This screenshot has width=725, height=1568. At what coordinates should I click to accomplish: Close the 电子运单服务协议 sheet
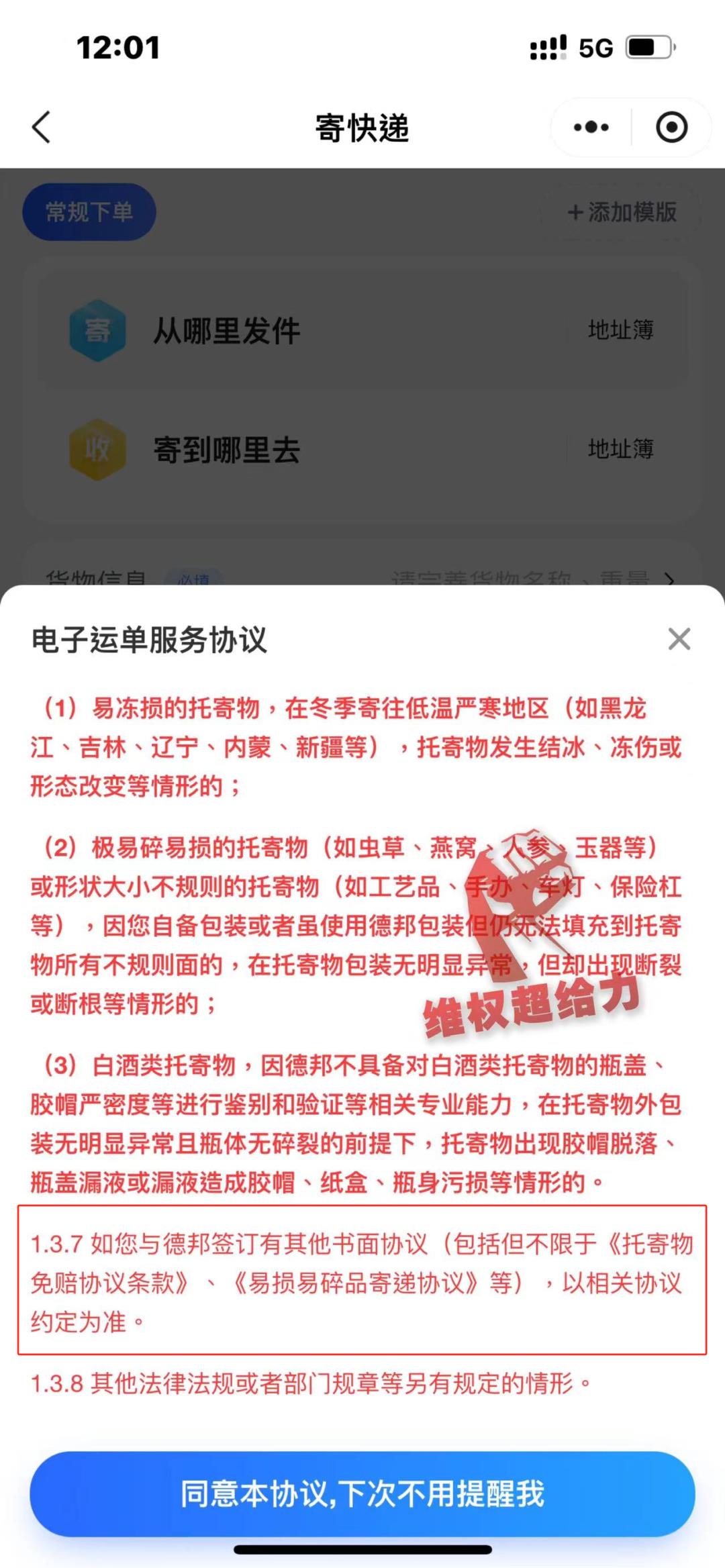[679, 639]
